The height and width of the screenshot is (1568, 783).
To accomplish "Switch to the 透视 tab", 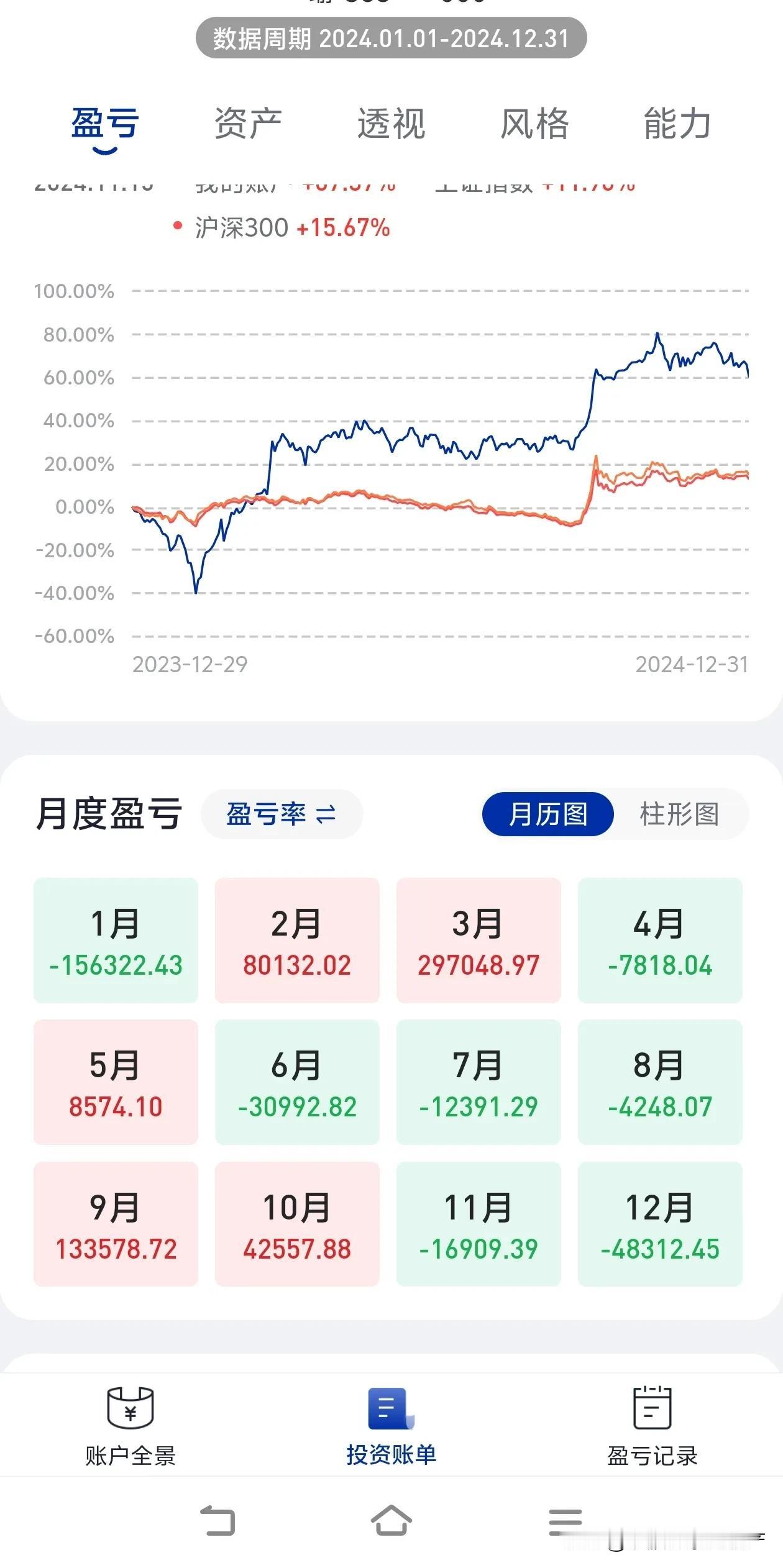I will (x=391, y=124).
